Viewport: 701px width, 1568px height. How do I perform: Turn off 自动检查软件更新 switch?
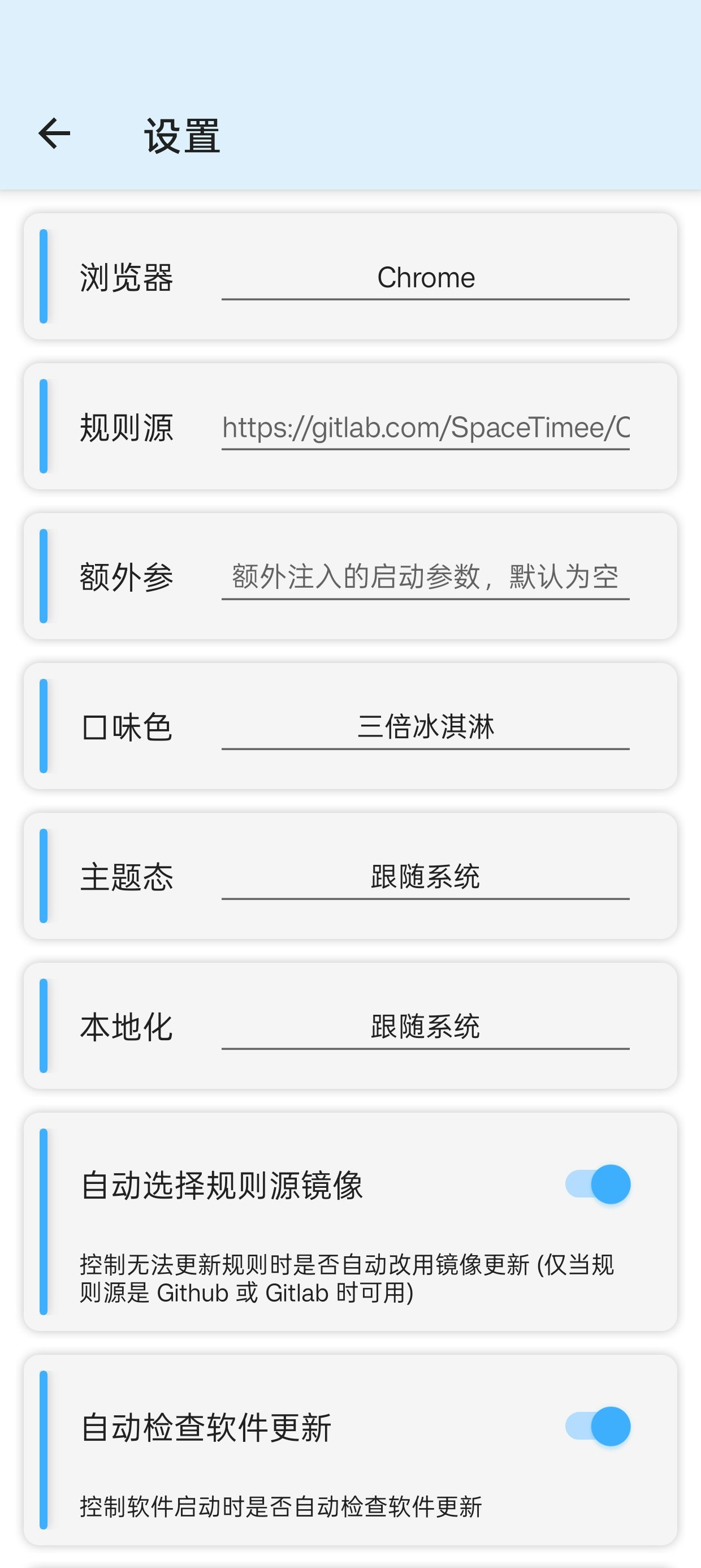point(598,1426)
